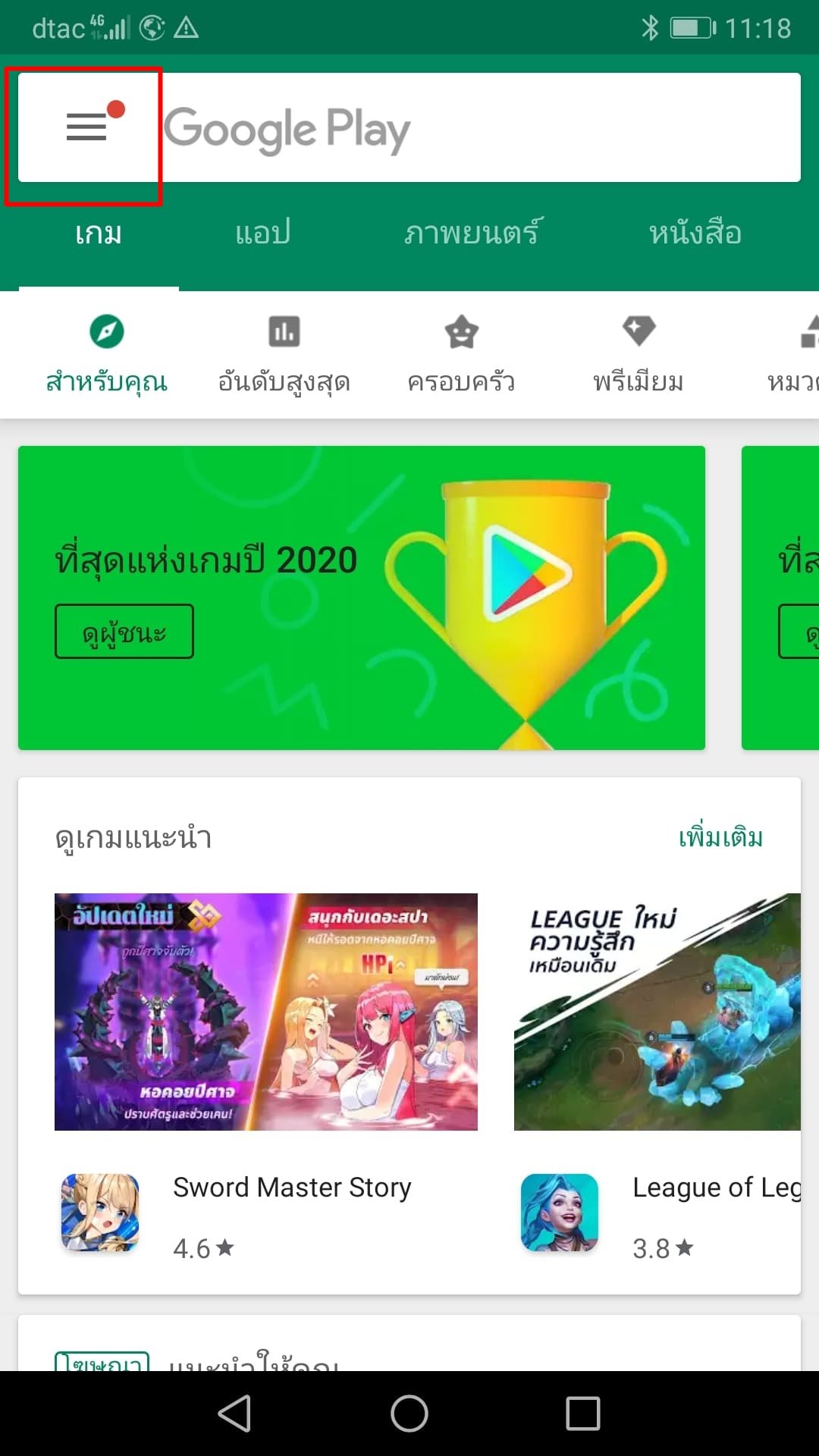Open the recent apps overview
The height and width of the screenshot is (1456, 819).
[582, 1414]
